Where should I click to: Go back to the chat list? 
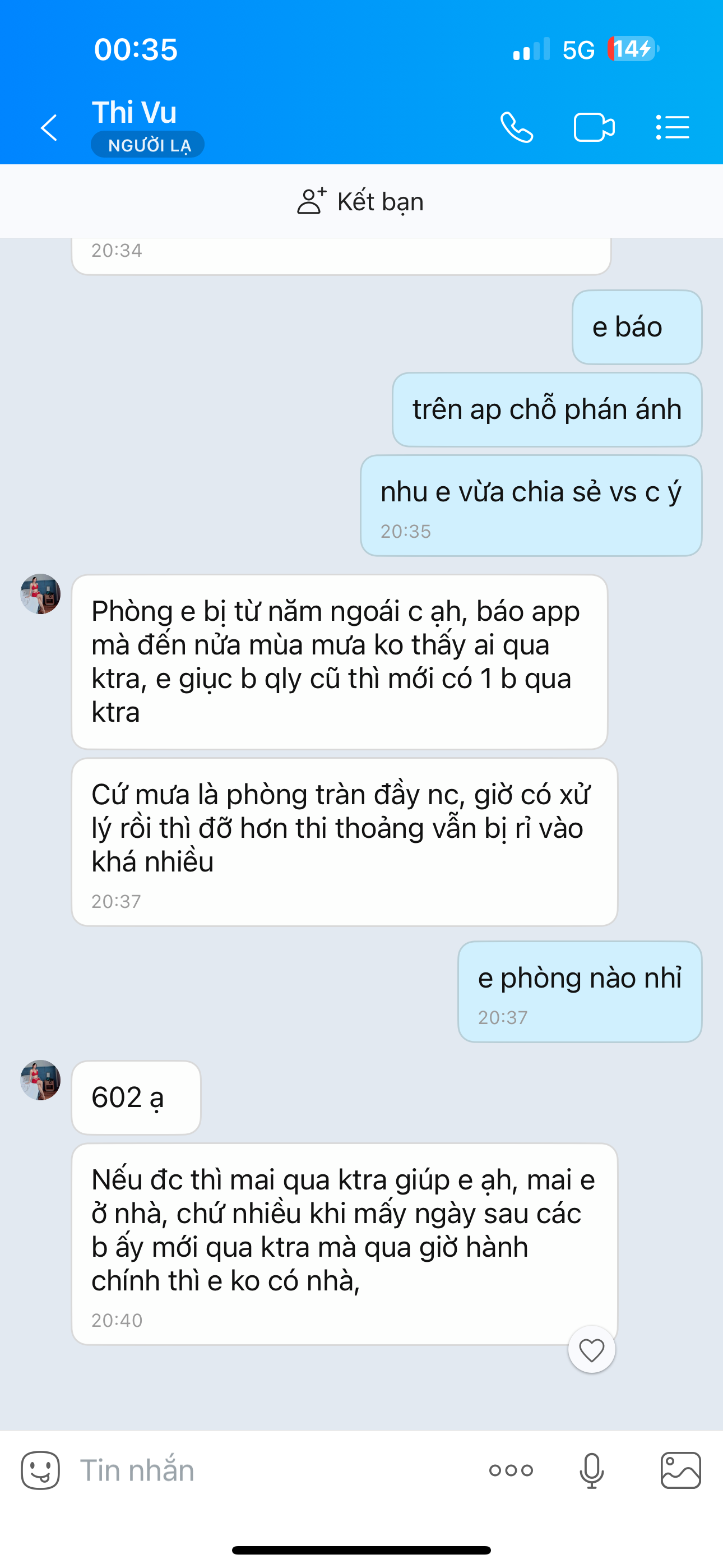pyautogui.click(x=49, y=128)
